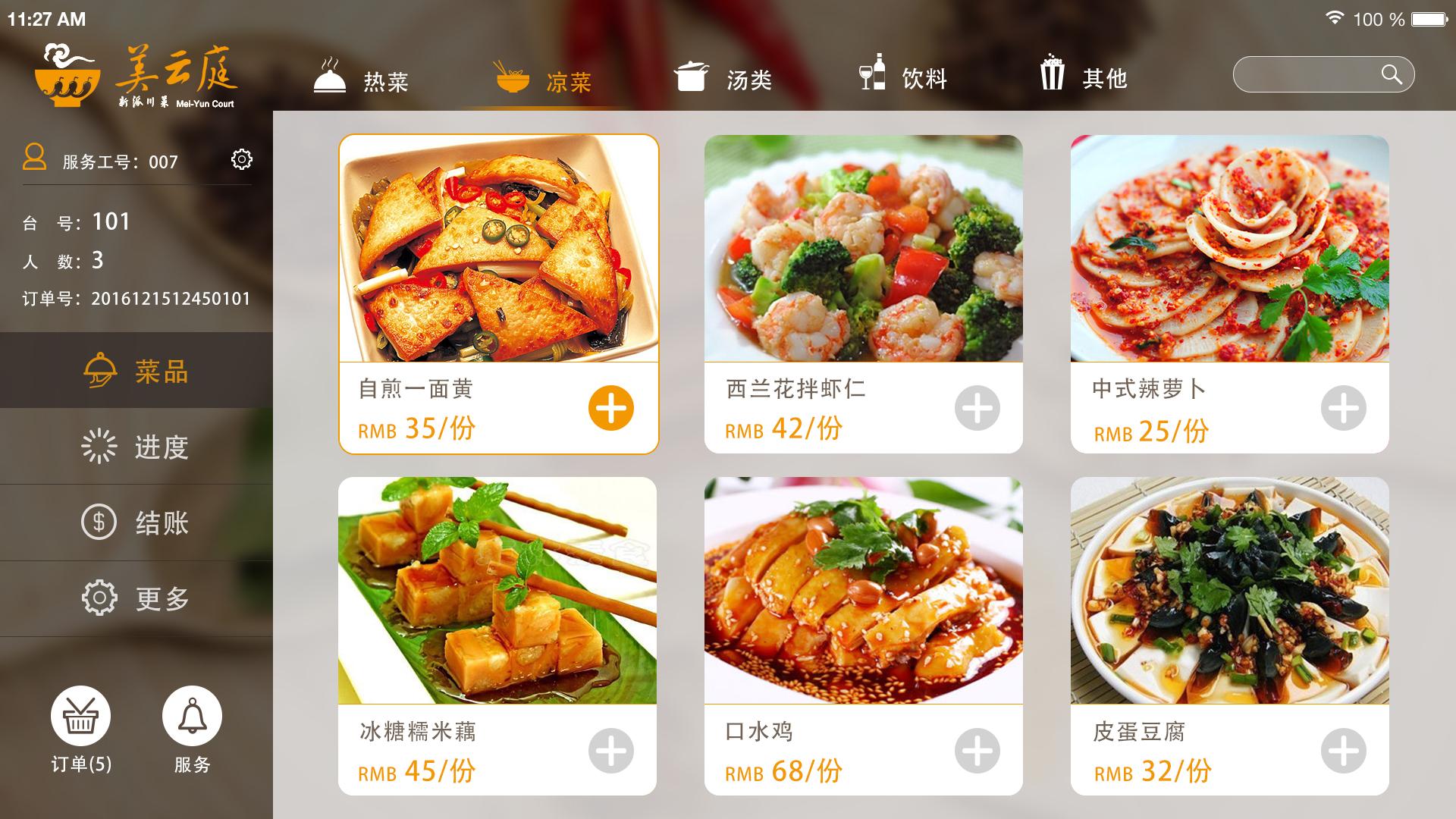The image size is (1456, 819).
Task: Switch to the 热菜 category tab
Action: click(x=362, y=78)
